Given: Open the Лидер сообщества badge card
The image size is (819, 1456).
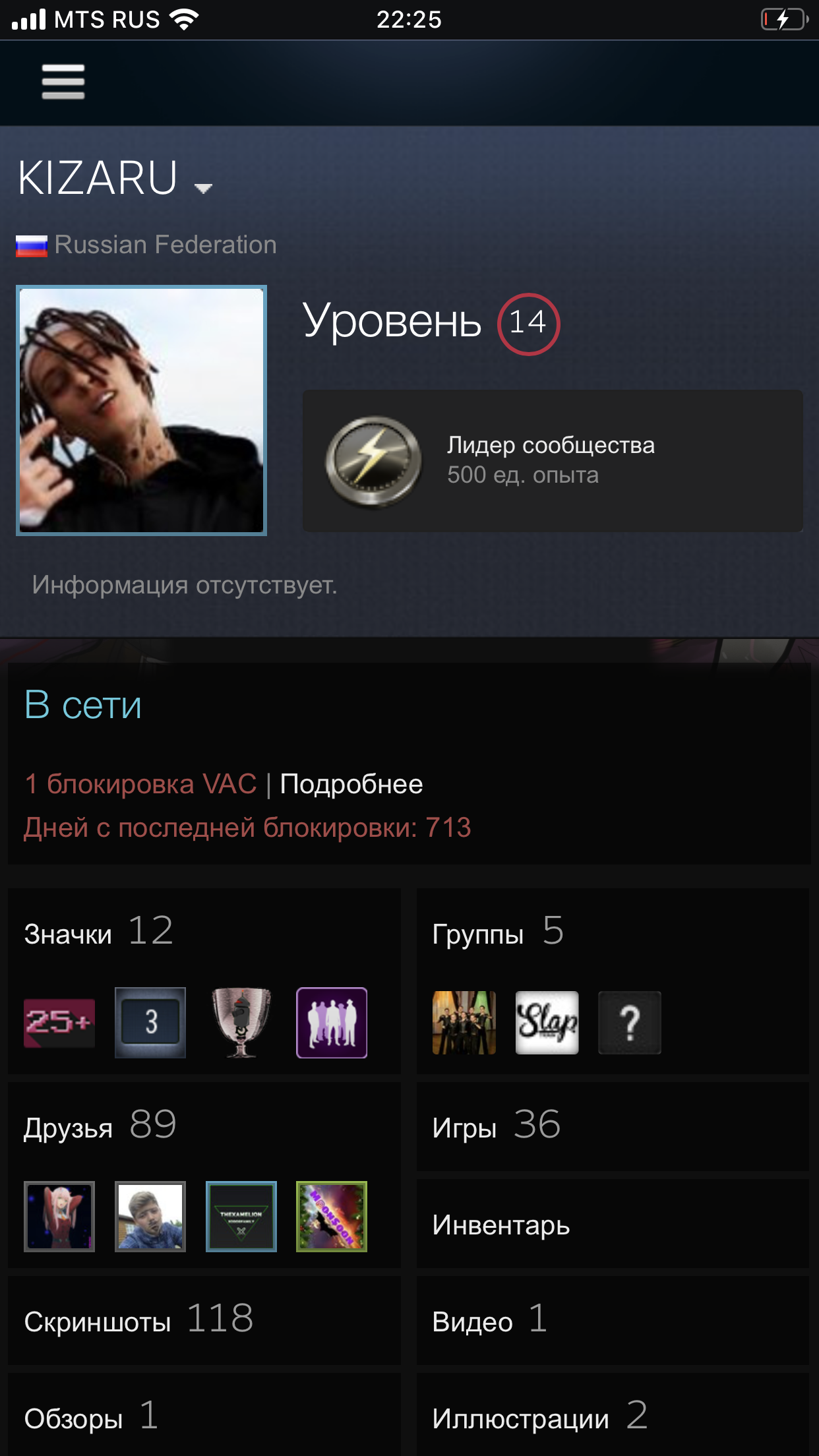Looking at the screenshot, I should (x=553, y=460).
